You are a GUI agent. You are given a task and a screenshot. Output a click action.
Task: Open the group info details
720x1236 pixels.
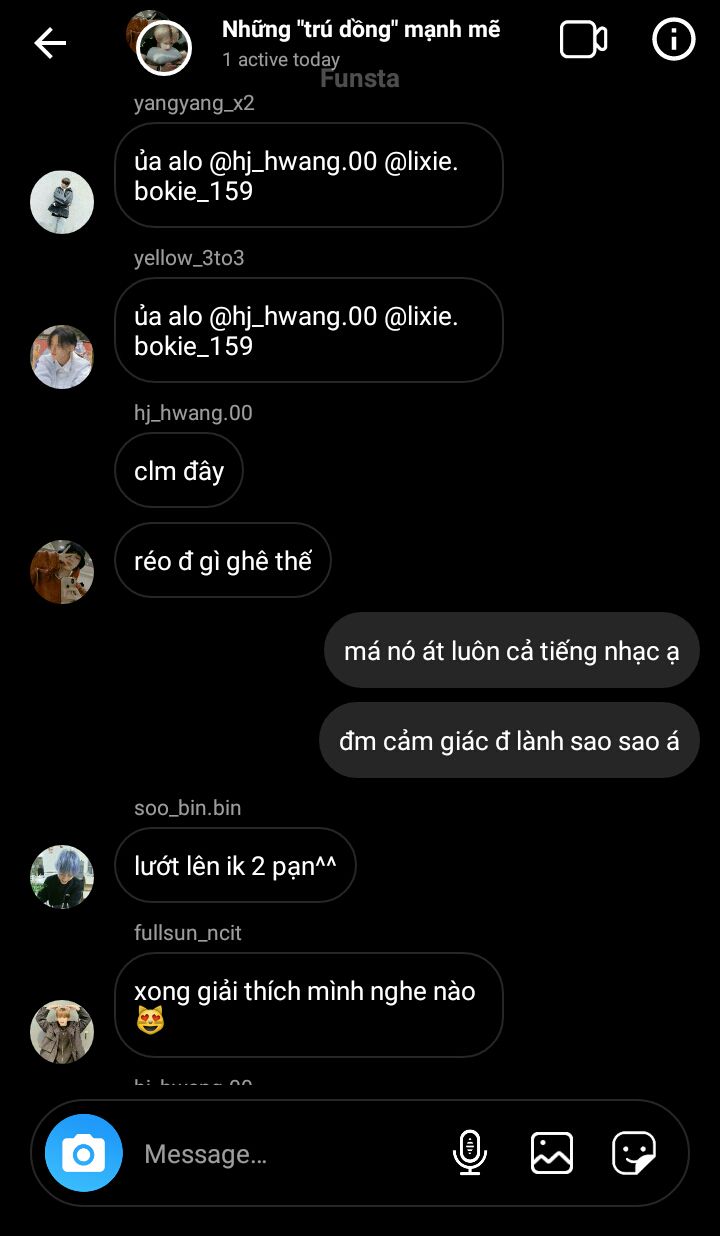click(x=673, y=40)
